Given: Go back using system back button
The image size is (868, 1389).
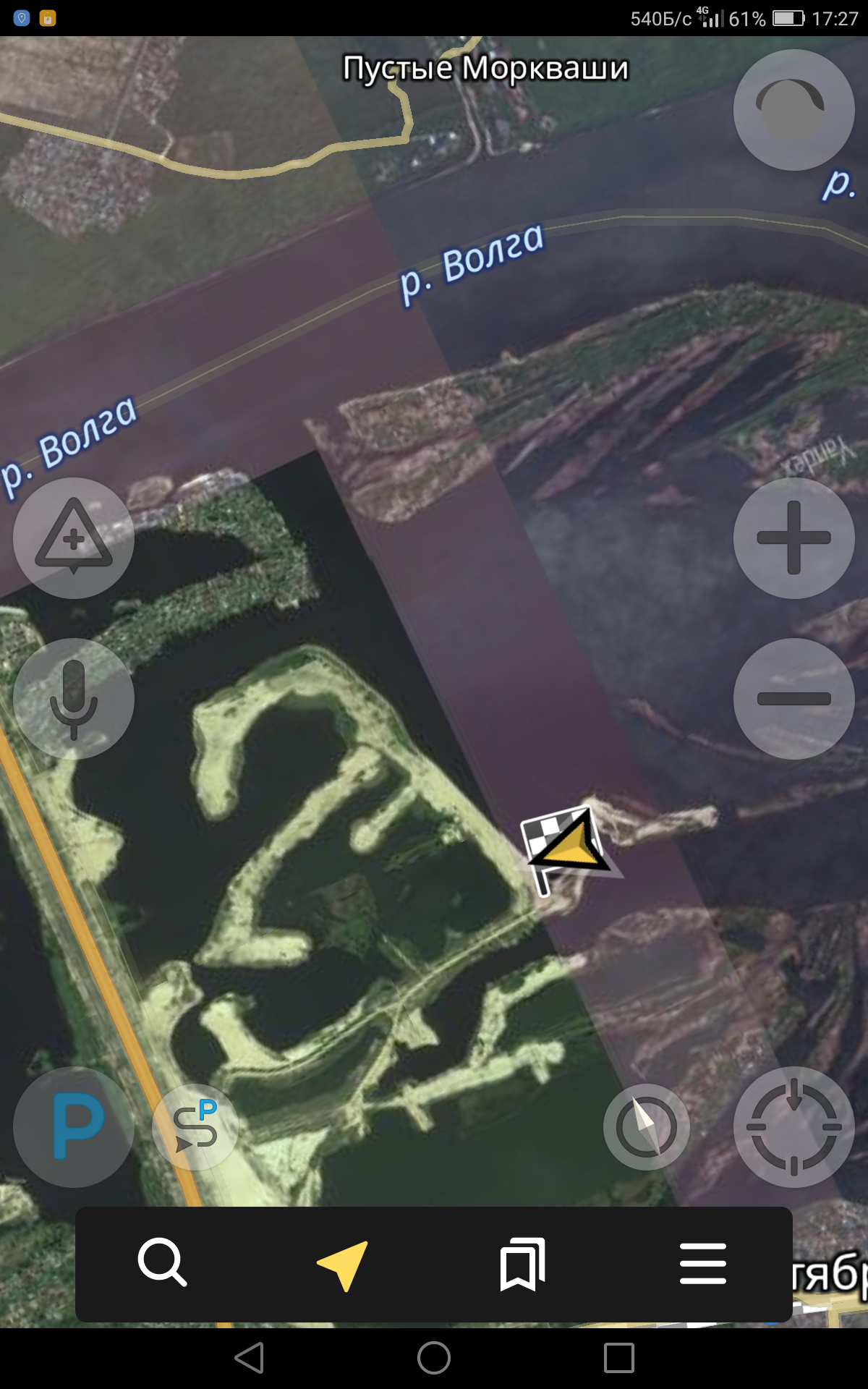Looking at the screenshot, I should tap(250, 1358).
